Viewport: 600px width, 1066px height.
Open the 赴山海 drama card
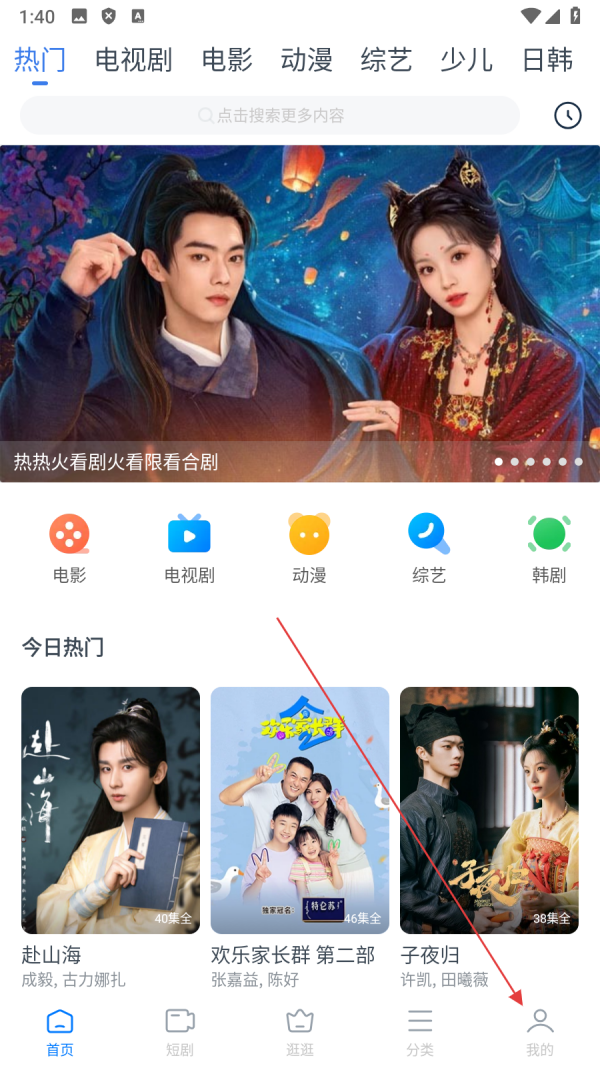tap(110, 810)
